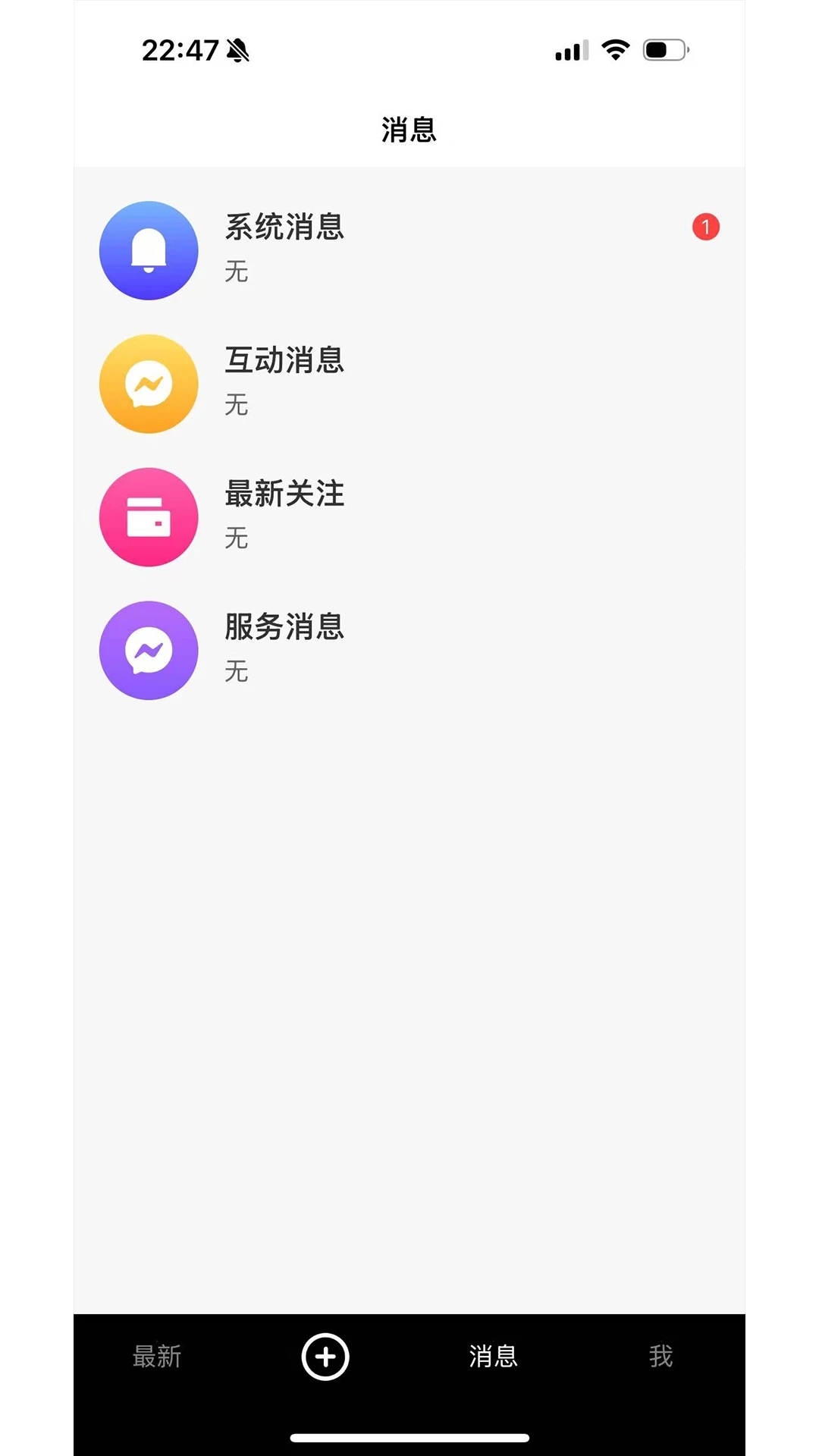Tap the home indicator bar at bottom
The width and height of the screenshot is (819, 1456).
point(409,1436)
